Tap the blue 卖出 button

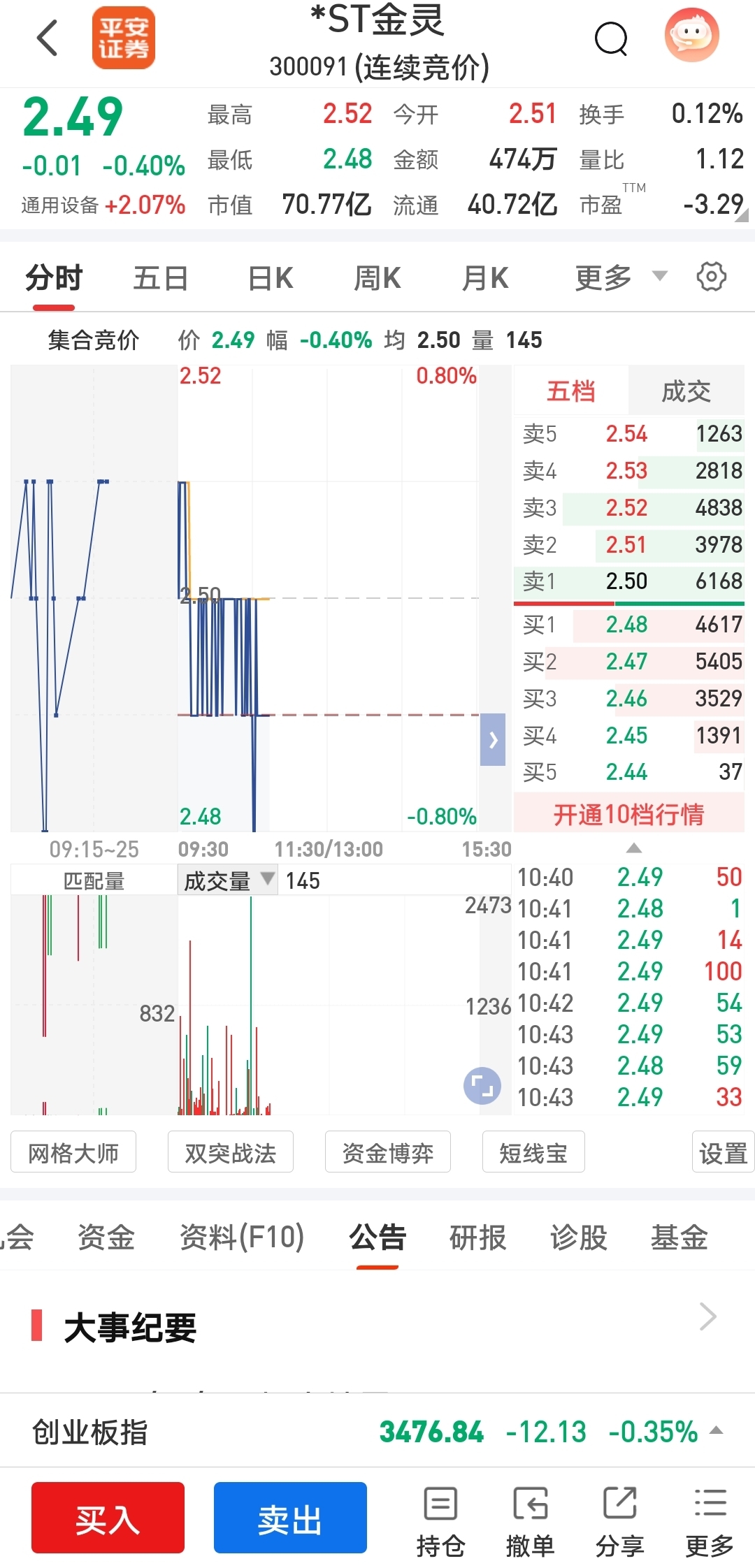(x=290, y=1518)
